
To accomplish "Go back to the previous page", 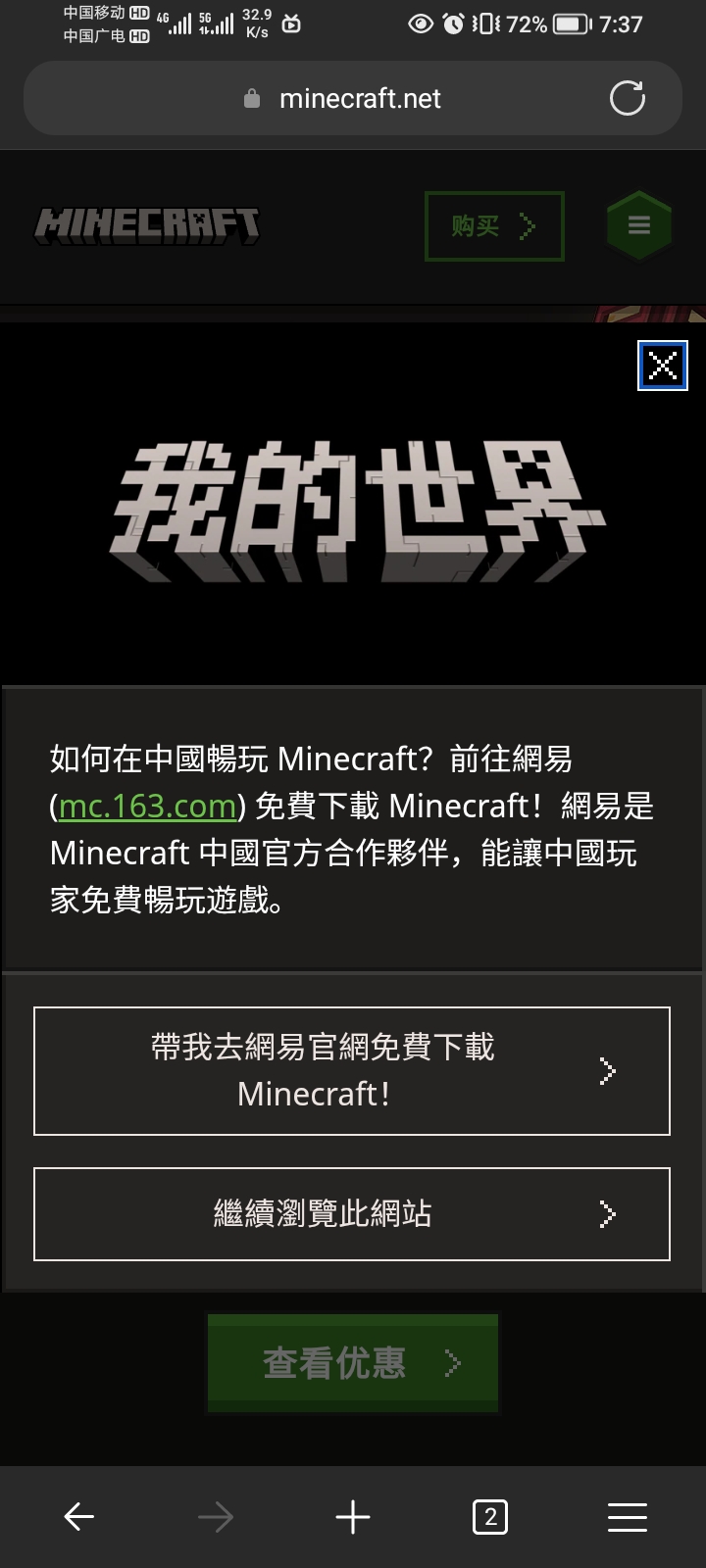I will [x=78, y=1517].
